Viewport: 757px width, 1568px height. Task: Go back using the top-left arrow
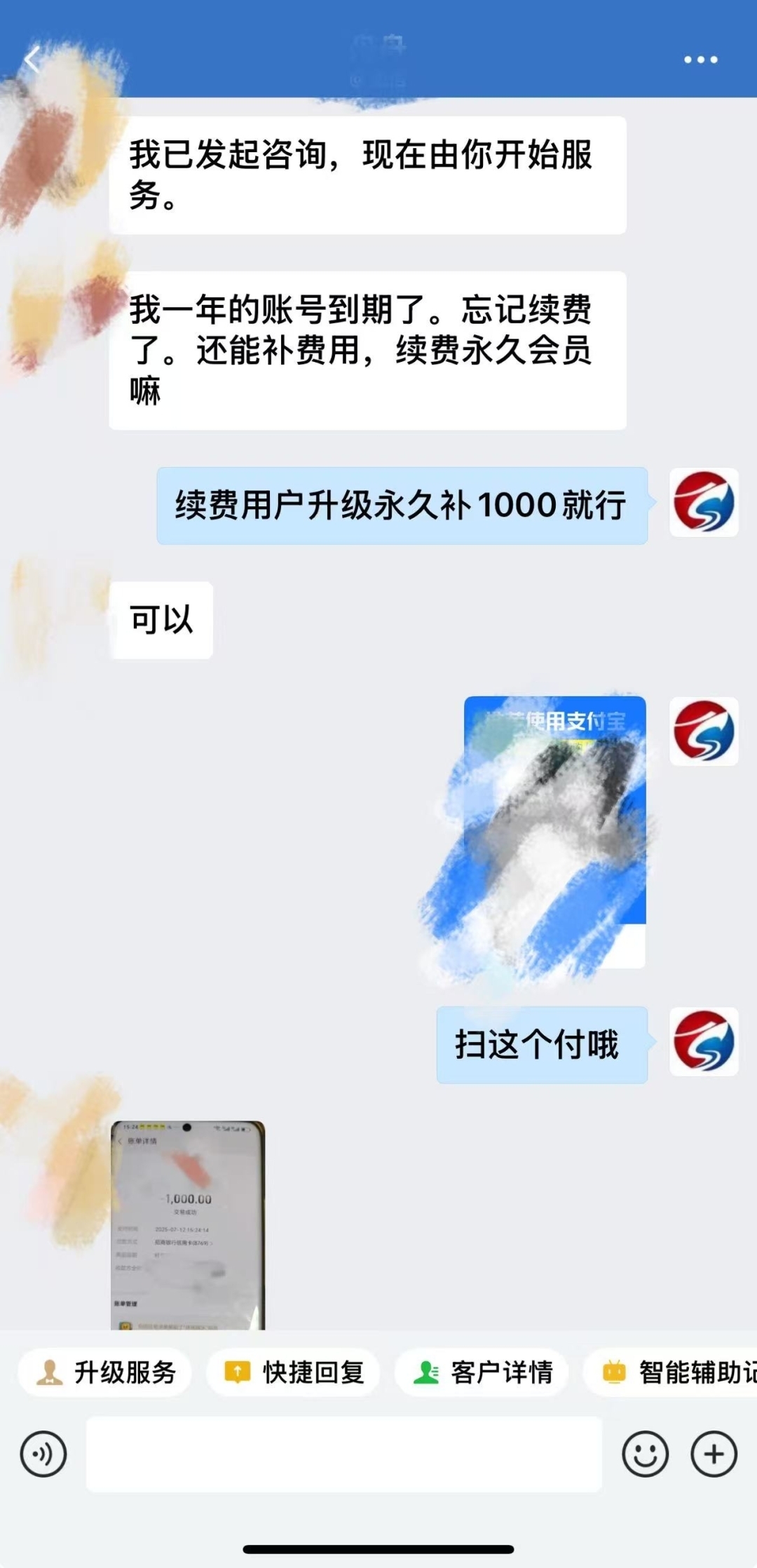[32, 60]
